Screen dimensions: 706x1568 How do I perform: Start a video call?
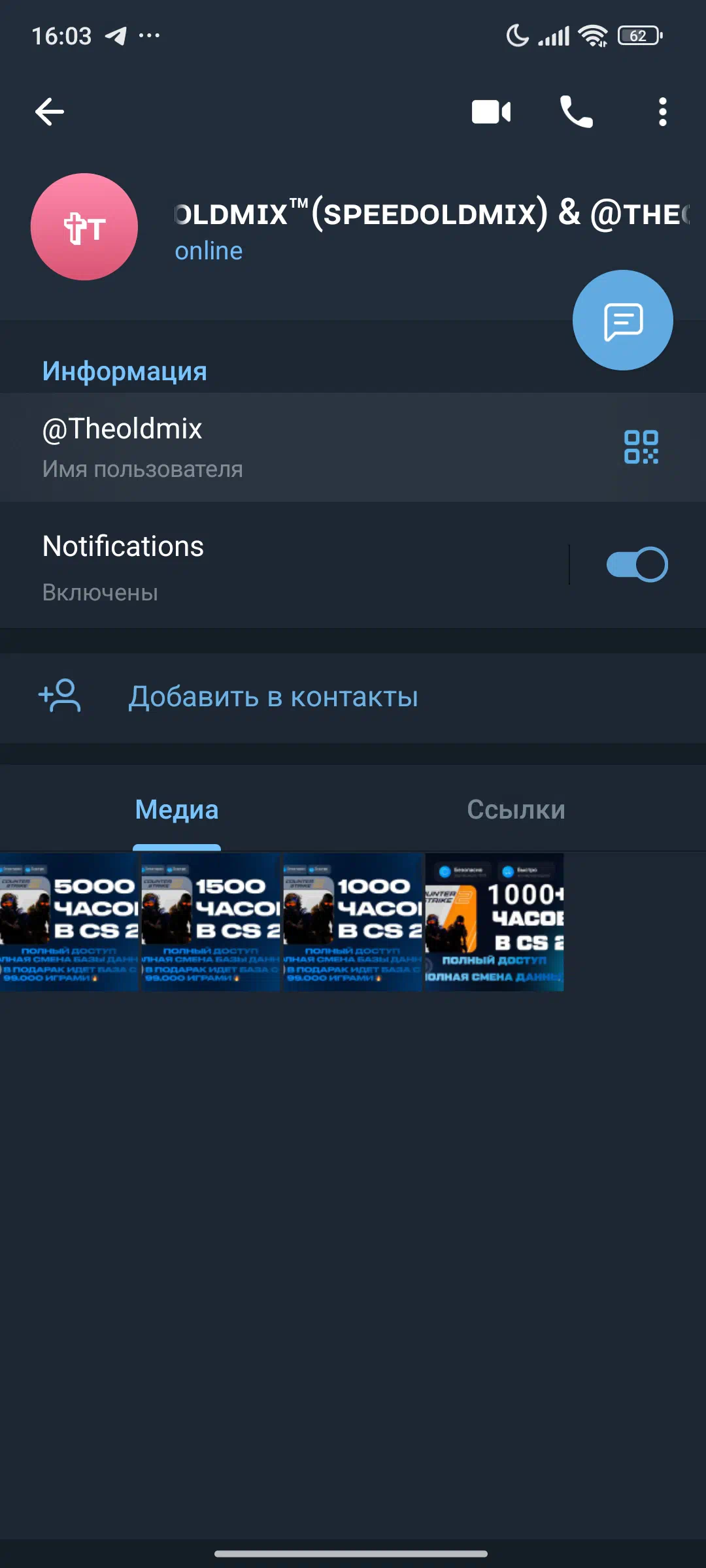click(491, 112)
